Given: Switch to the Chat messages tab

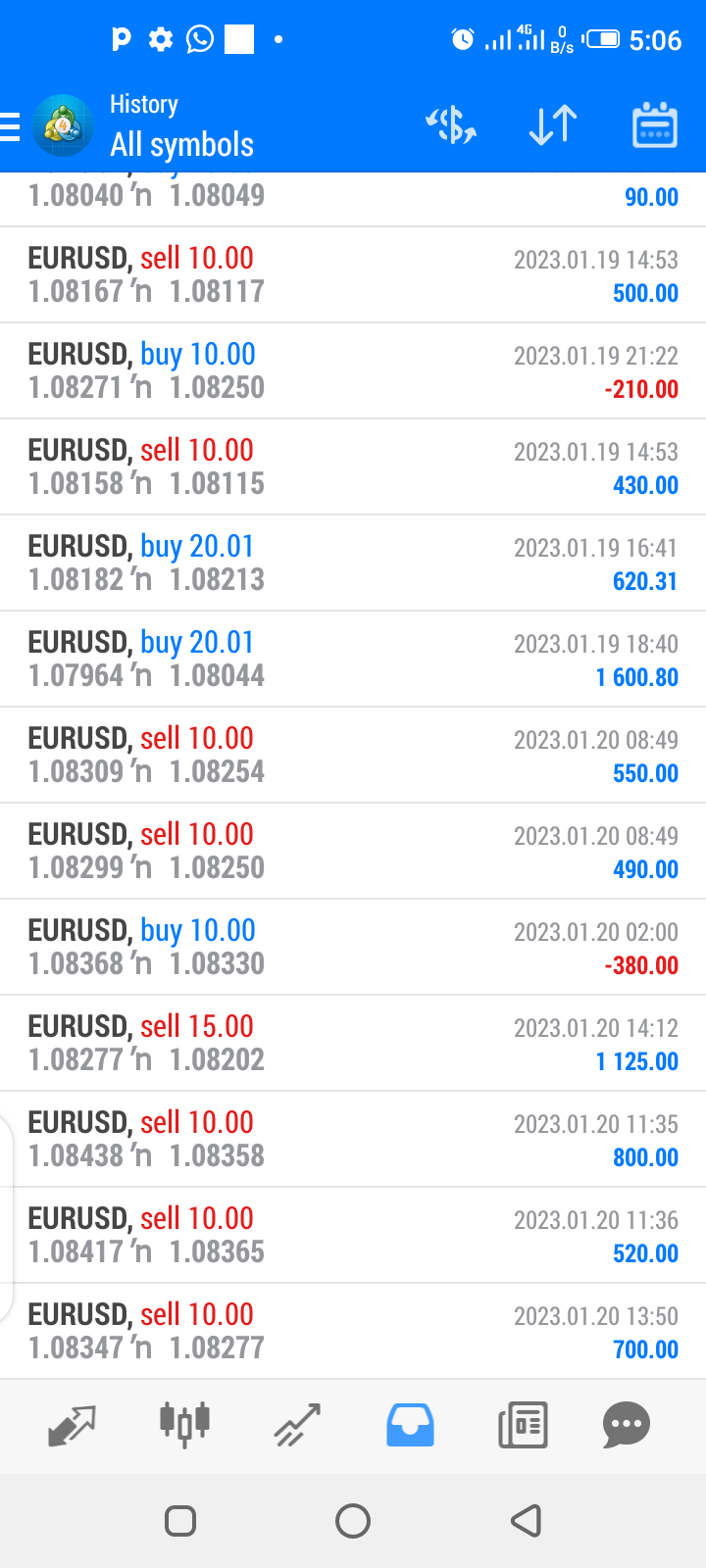Looking at the screenshot, I should click(627, 1426).
